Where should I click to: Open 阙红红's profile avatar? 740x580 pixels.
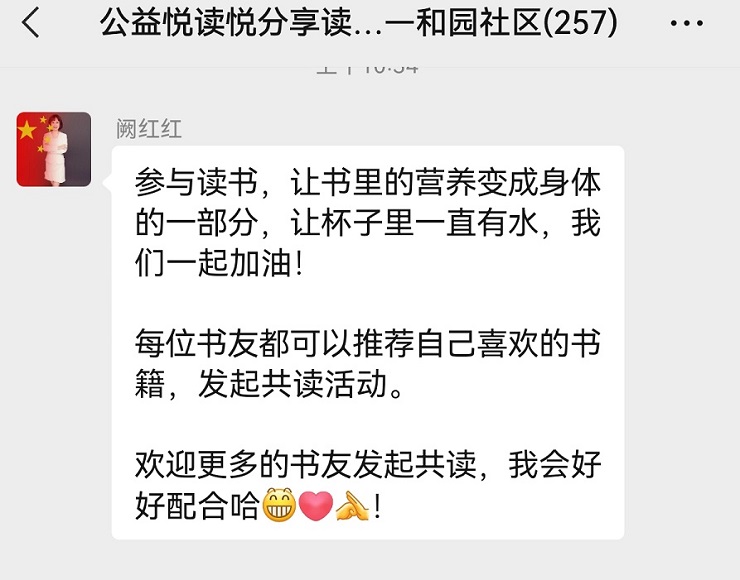pyautogui.click(x=54, y=149)
